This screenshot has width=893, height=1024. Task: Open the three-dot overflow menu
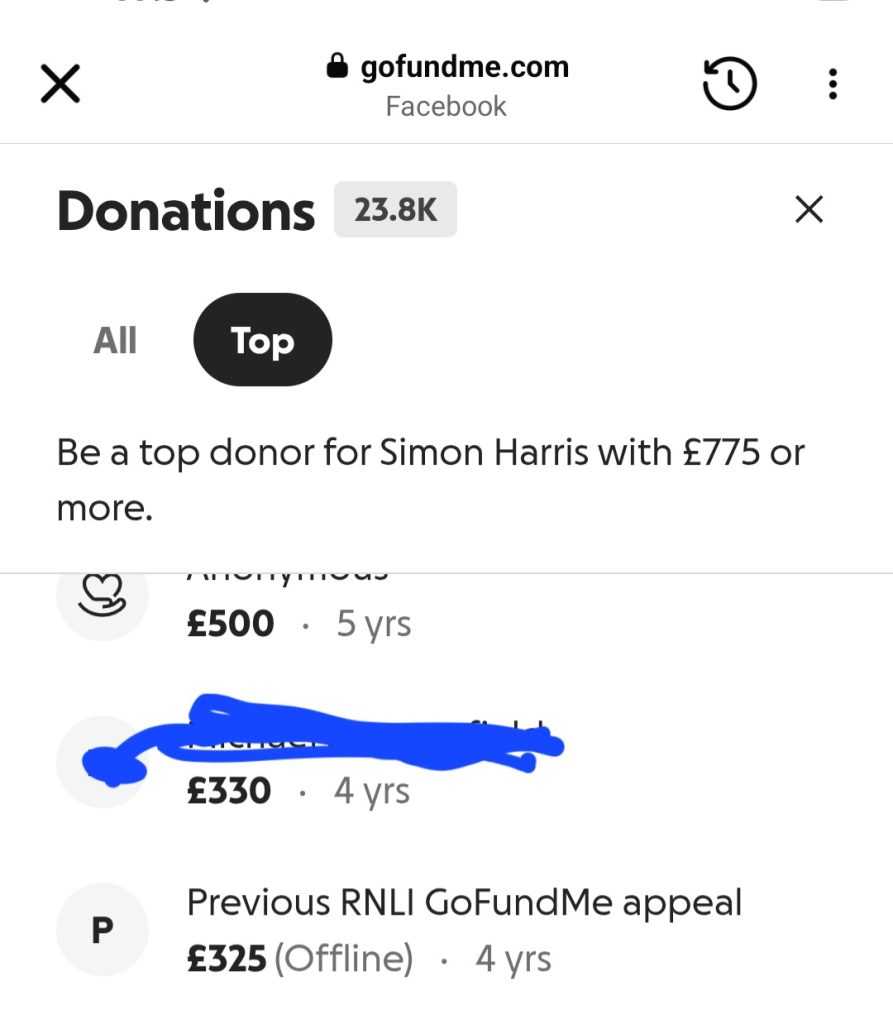click(832, 84)
